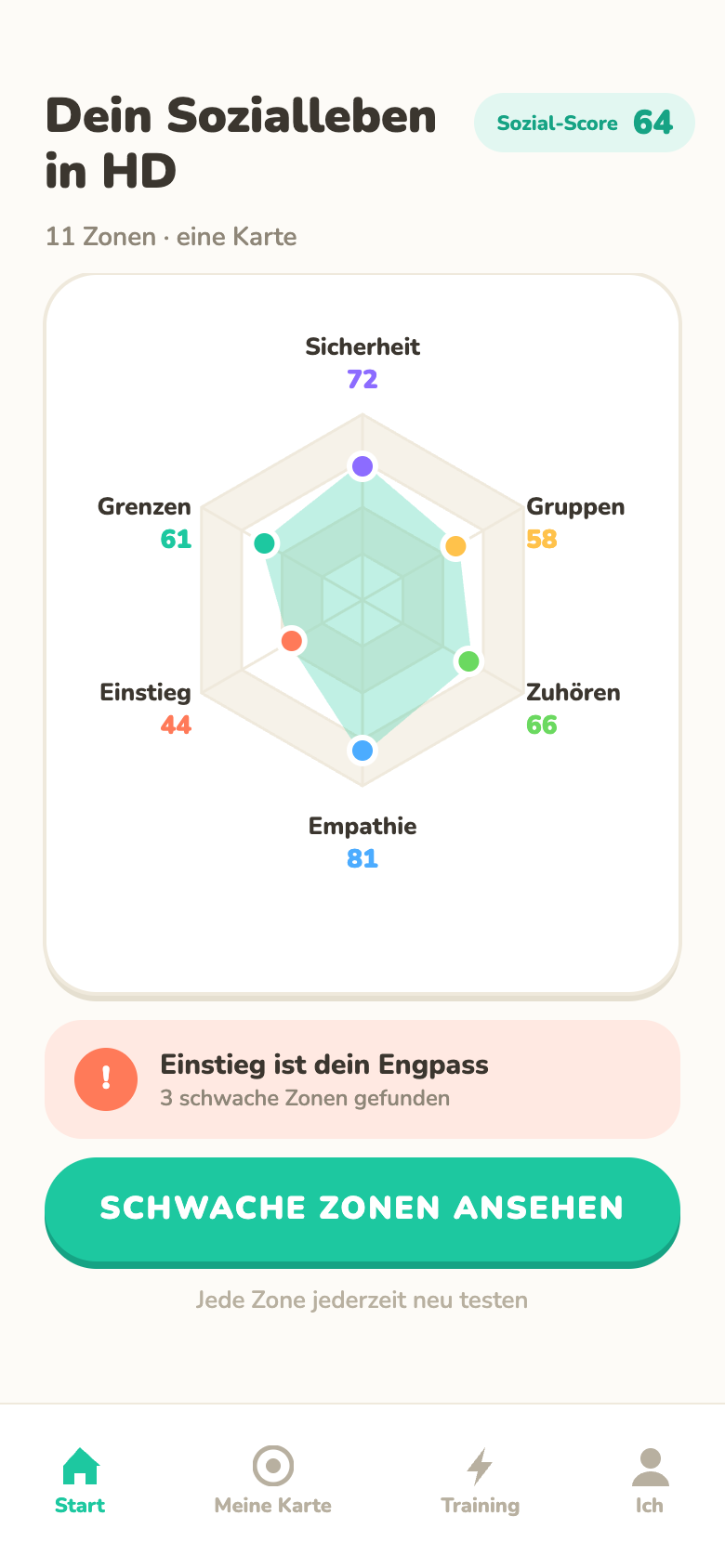Switch to the Start tab
Screen dimensions: 725x1568
click(x=80, y=1482)
